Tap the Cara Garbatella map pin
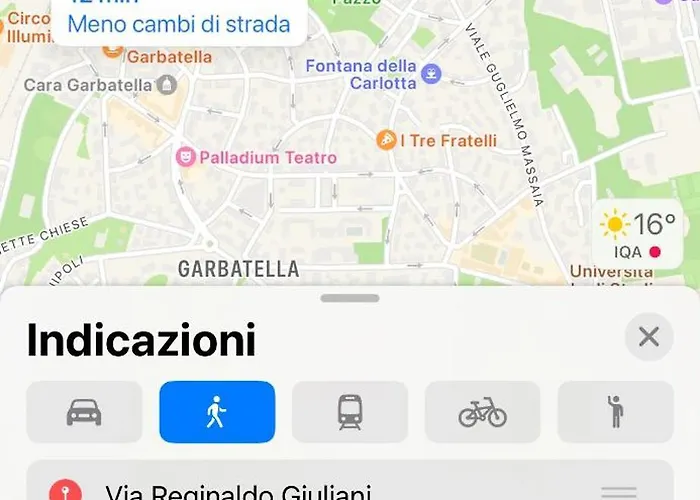The width and height of the screenshot is (700, 500). (168, 85)
